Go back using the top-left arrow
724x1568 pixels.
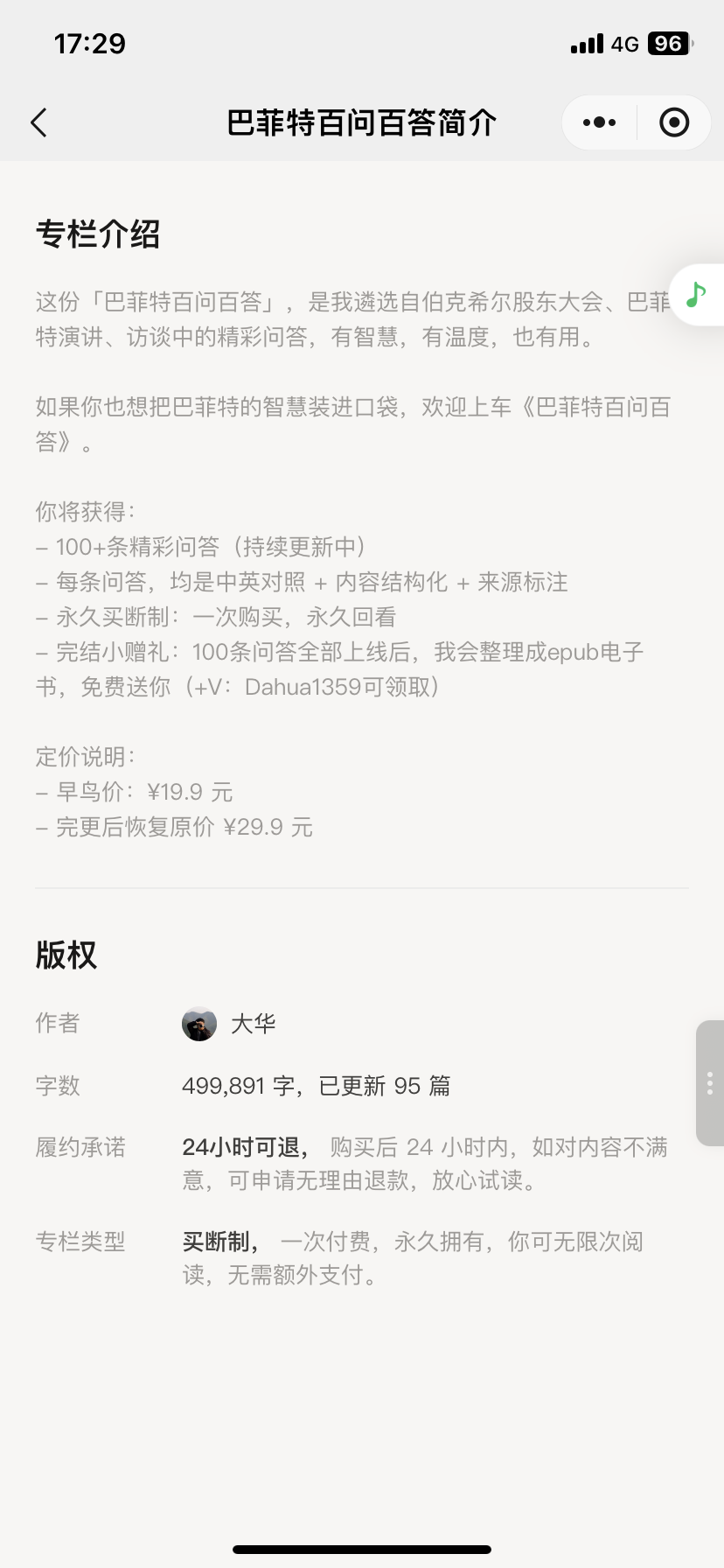pos(38,122)
